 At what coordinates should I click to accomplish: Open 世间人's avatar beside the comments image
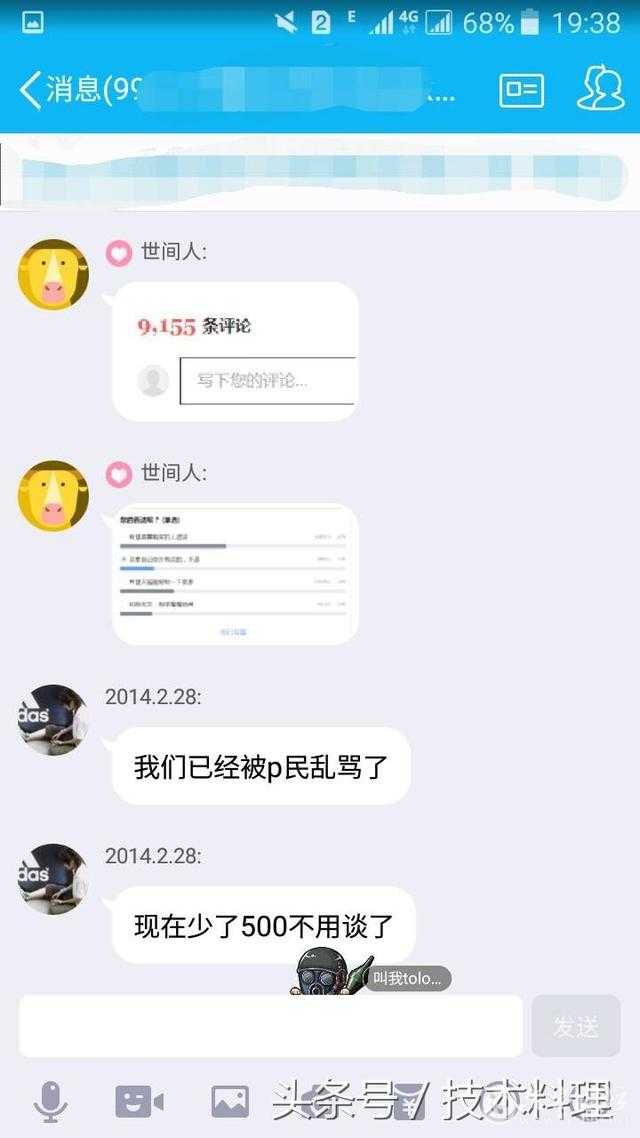click(x=53, y=274)
